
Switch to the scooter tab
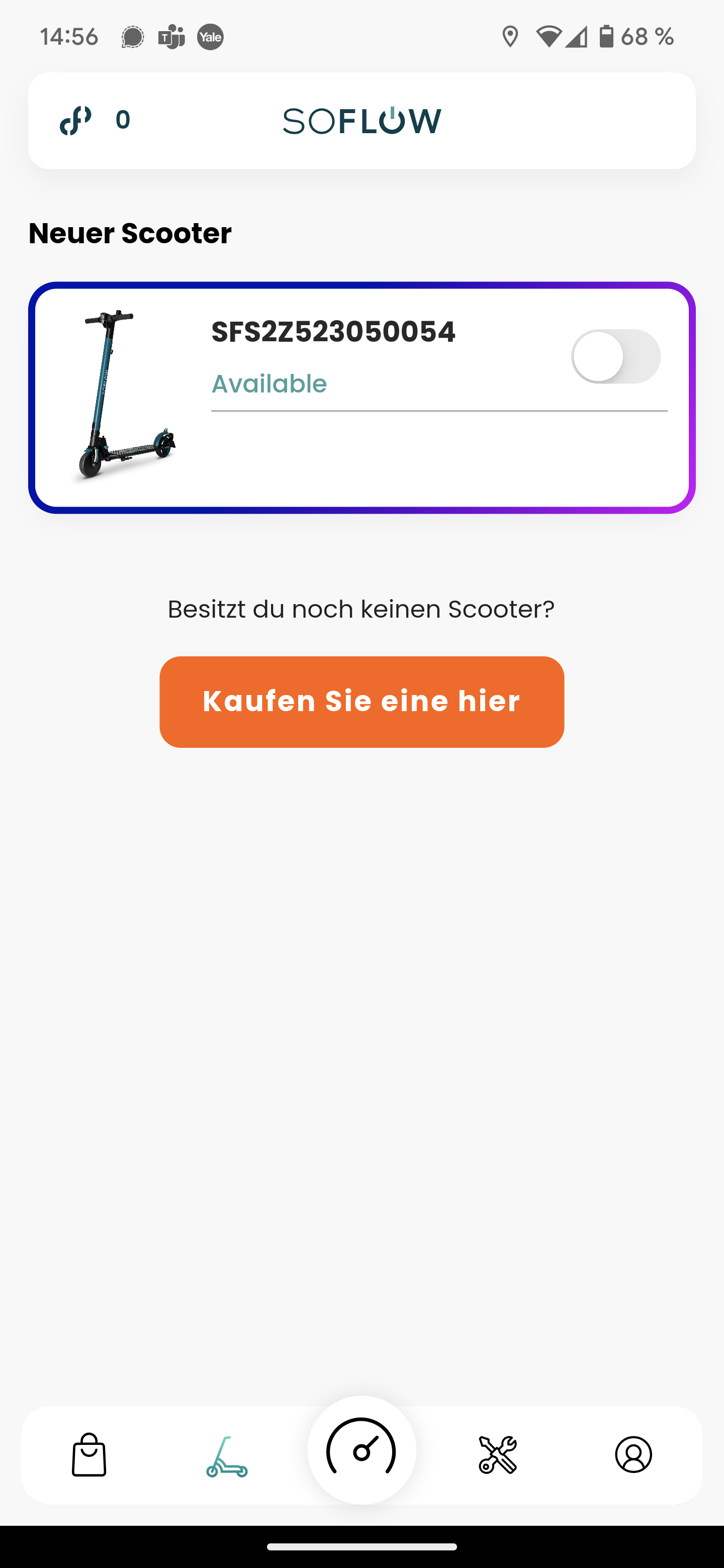coord(227,1456)
